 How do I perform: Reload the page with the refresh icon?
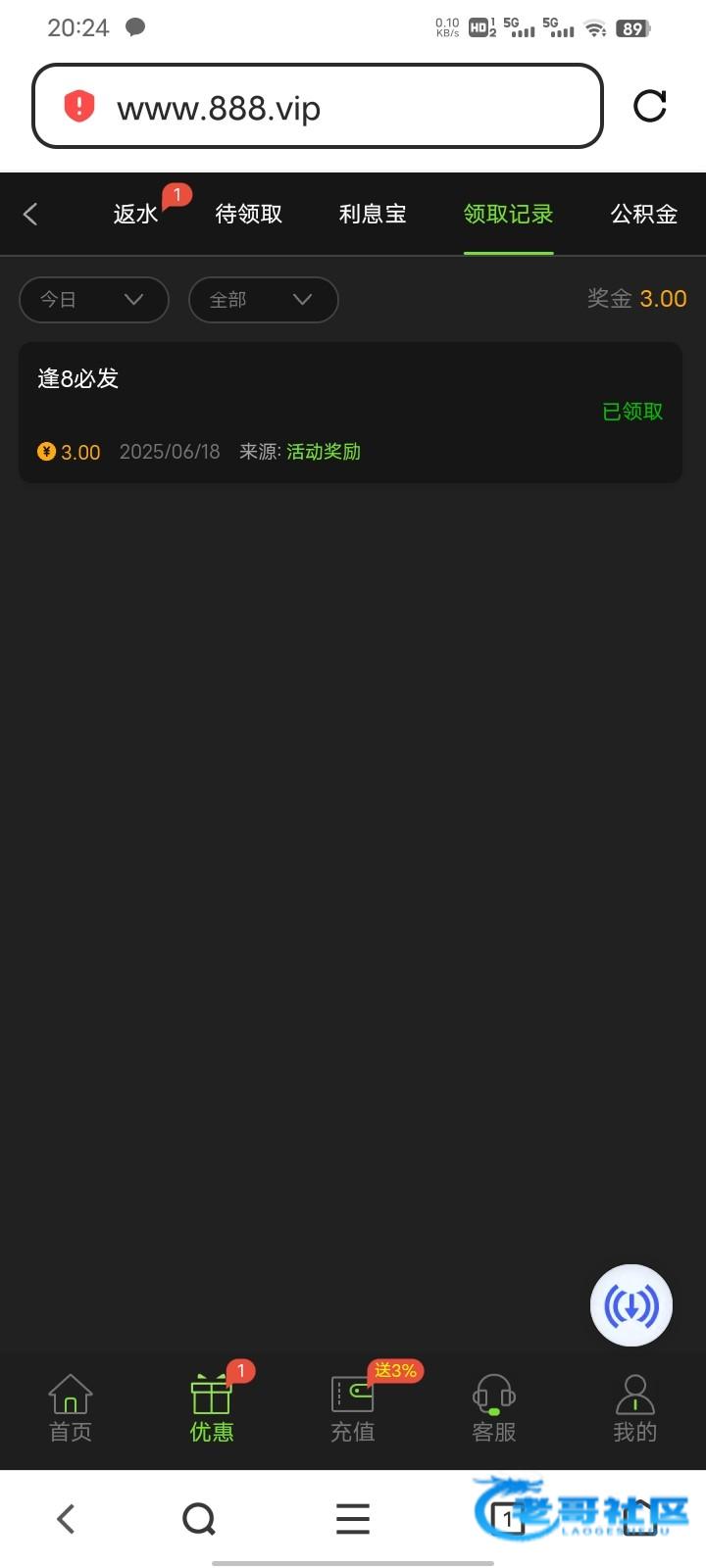tap(650, 106)
